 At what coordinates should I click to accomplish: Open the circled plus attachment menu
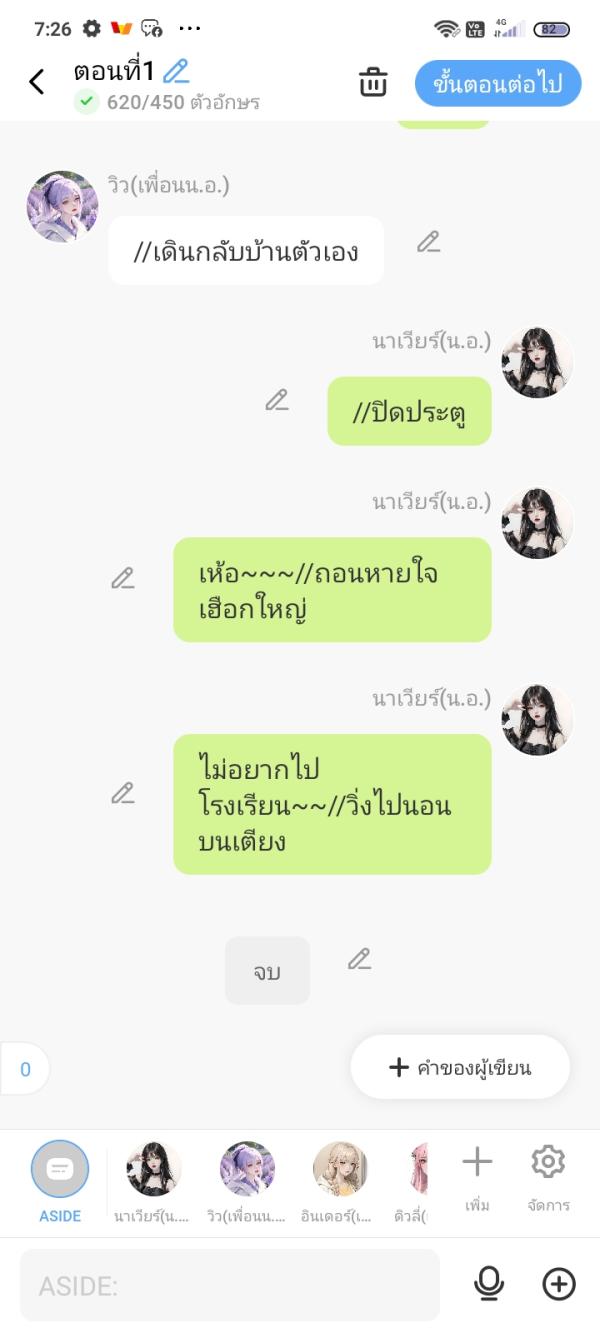(x=559, y=1285)
